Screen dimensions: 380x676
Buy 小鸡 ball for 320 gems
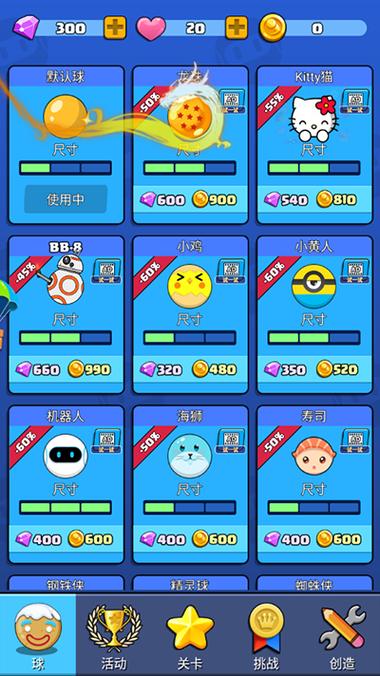162,369
